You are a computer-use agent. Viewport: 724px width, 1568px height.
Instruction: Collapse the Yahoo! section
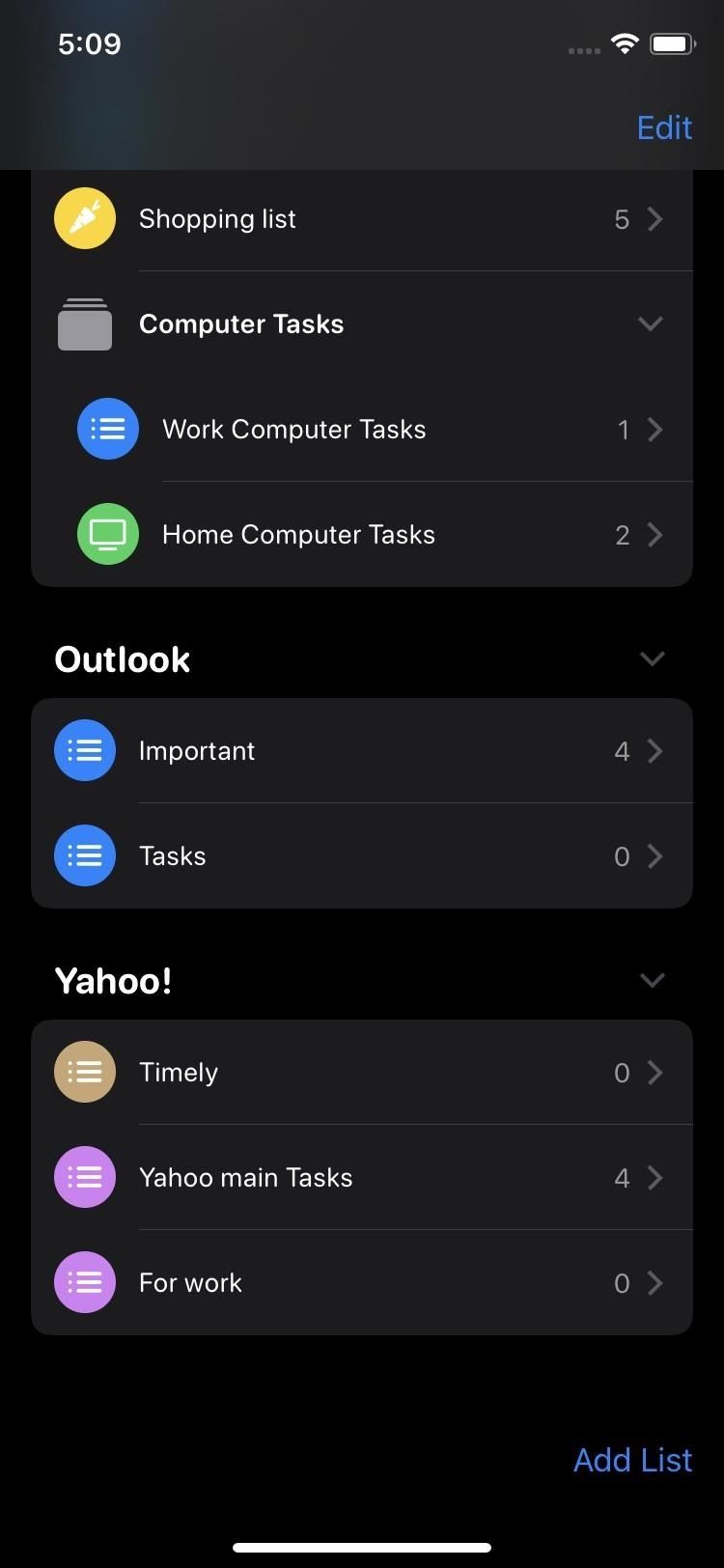pyautogui.click(x=653, y=980)
